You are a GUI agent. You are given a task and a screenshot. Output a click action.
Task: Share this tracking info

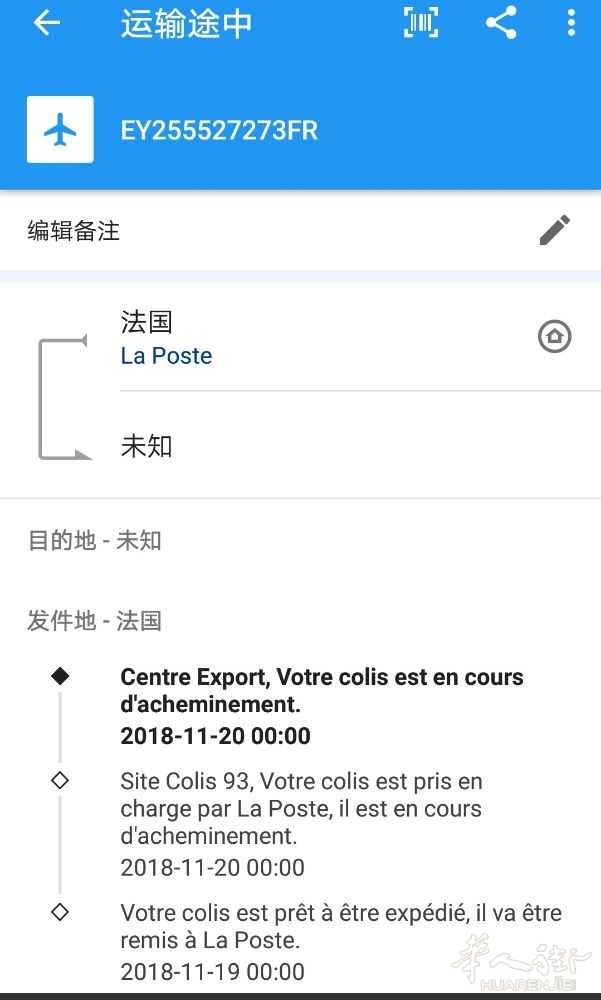click(501, 23)
